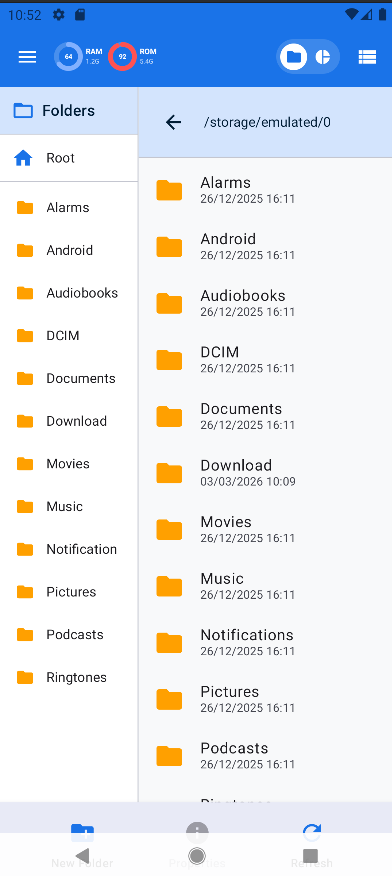This screenshot has height=876, width=392.
Task: Open the Movies folder in main list
Action: tap(265, 530)
